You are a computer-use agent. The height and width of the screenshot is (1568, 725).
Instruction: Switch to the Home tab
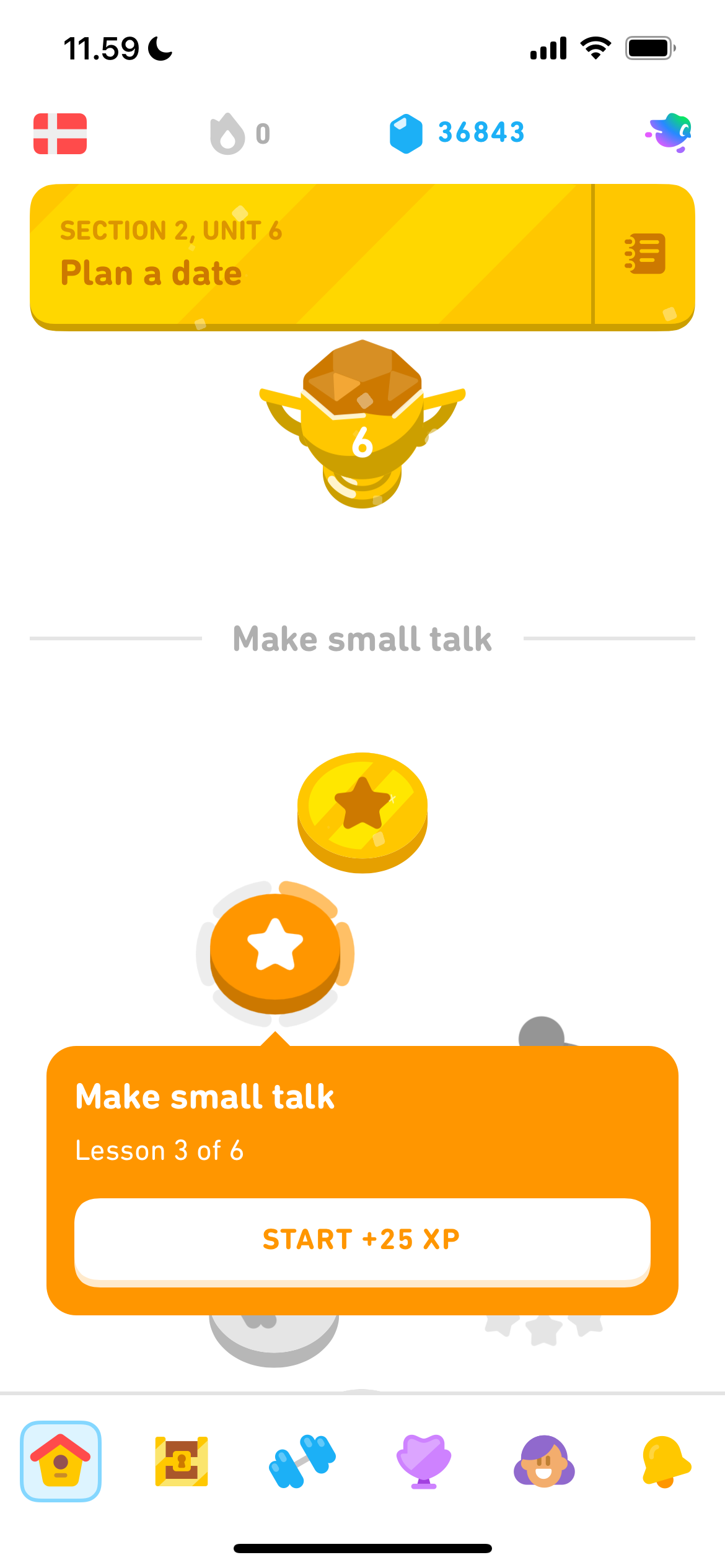tap(61, 1461)
